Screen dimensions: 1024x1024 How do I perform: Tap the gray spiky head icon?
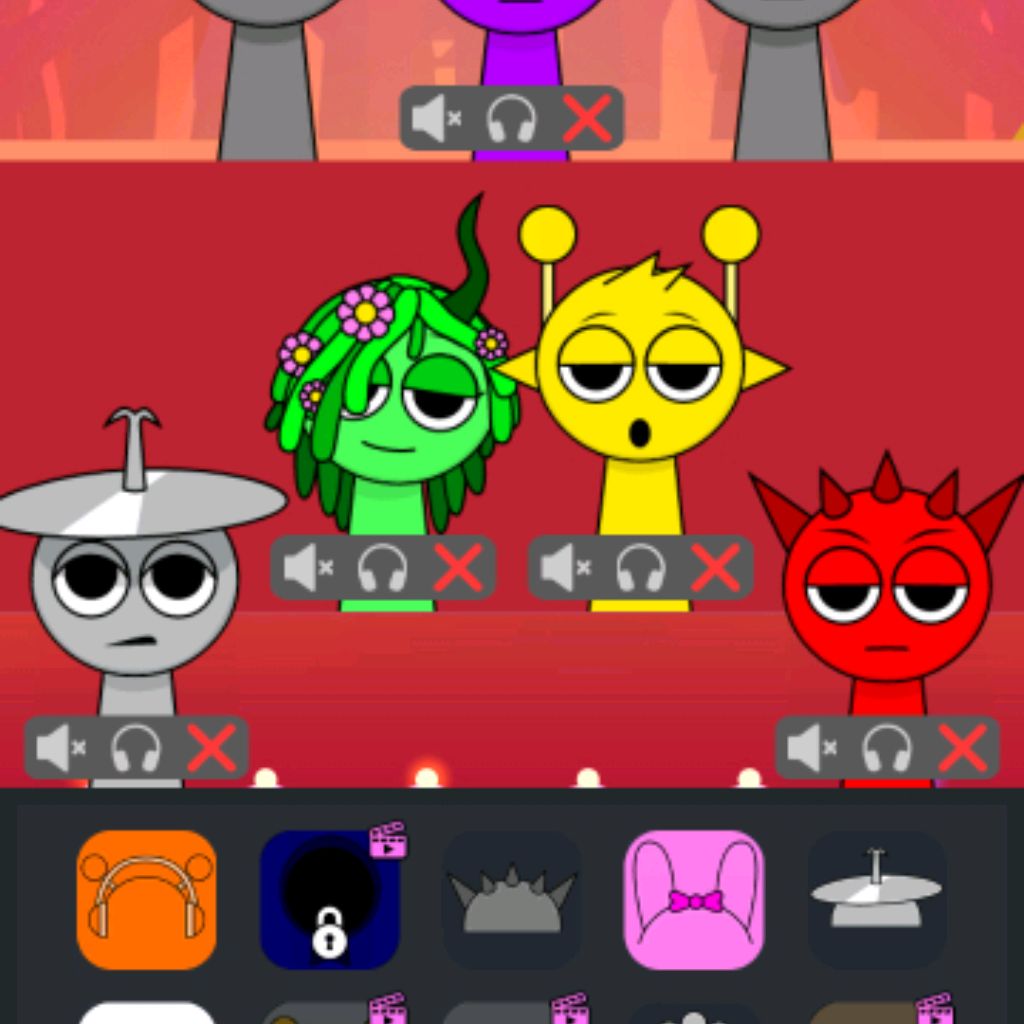pyautogui.click(x=512, y=899)
